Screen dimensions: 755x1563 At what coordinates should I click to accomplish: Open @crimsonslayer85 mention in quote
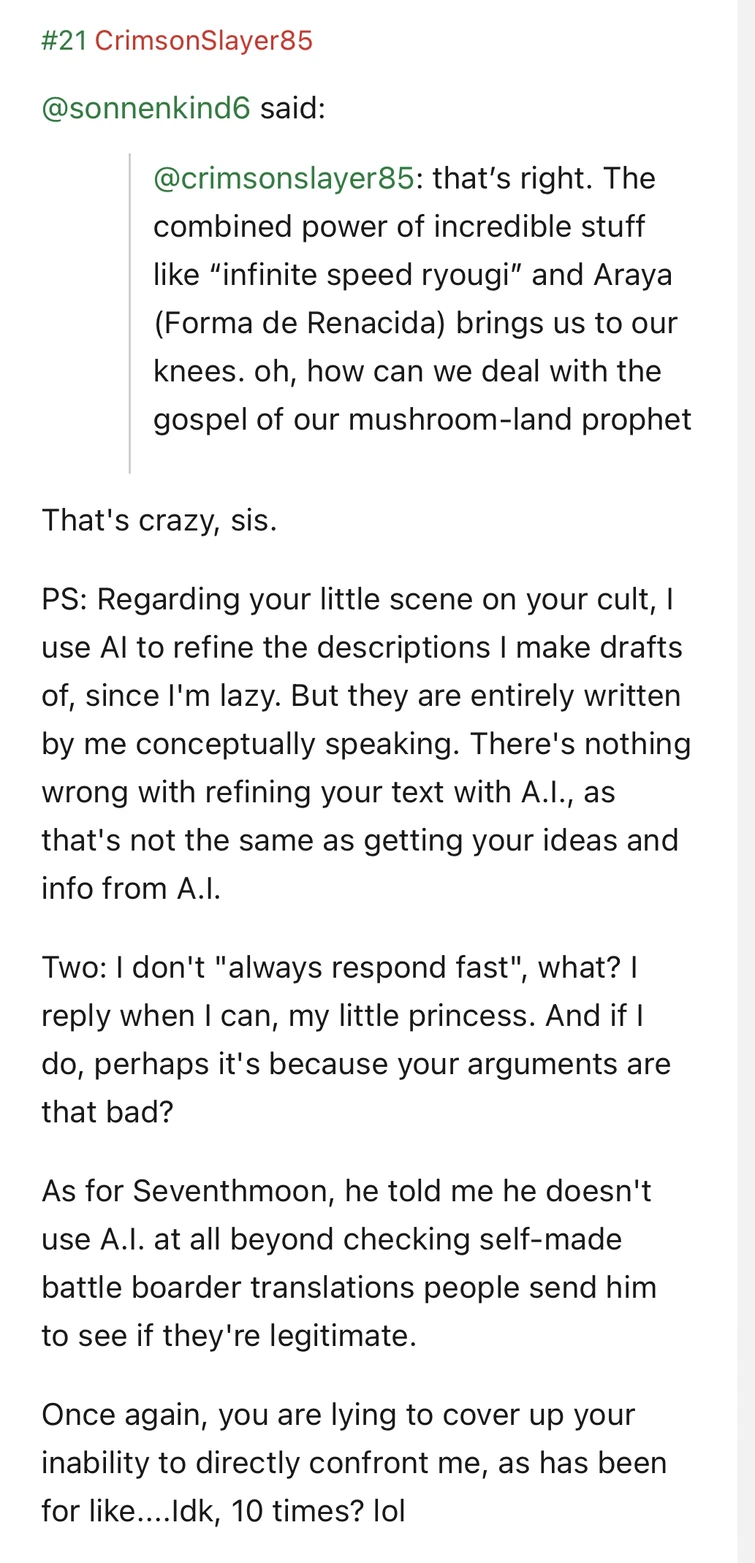pyautogui.click(x=283, y=178)
